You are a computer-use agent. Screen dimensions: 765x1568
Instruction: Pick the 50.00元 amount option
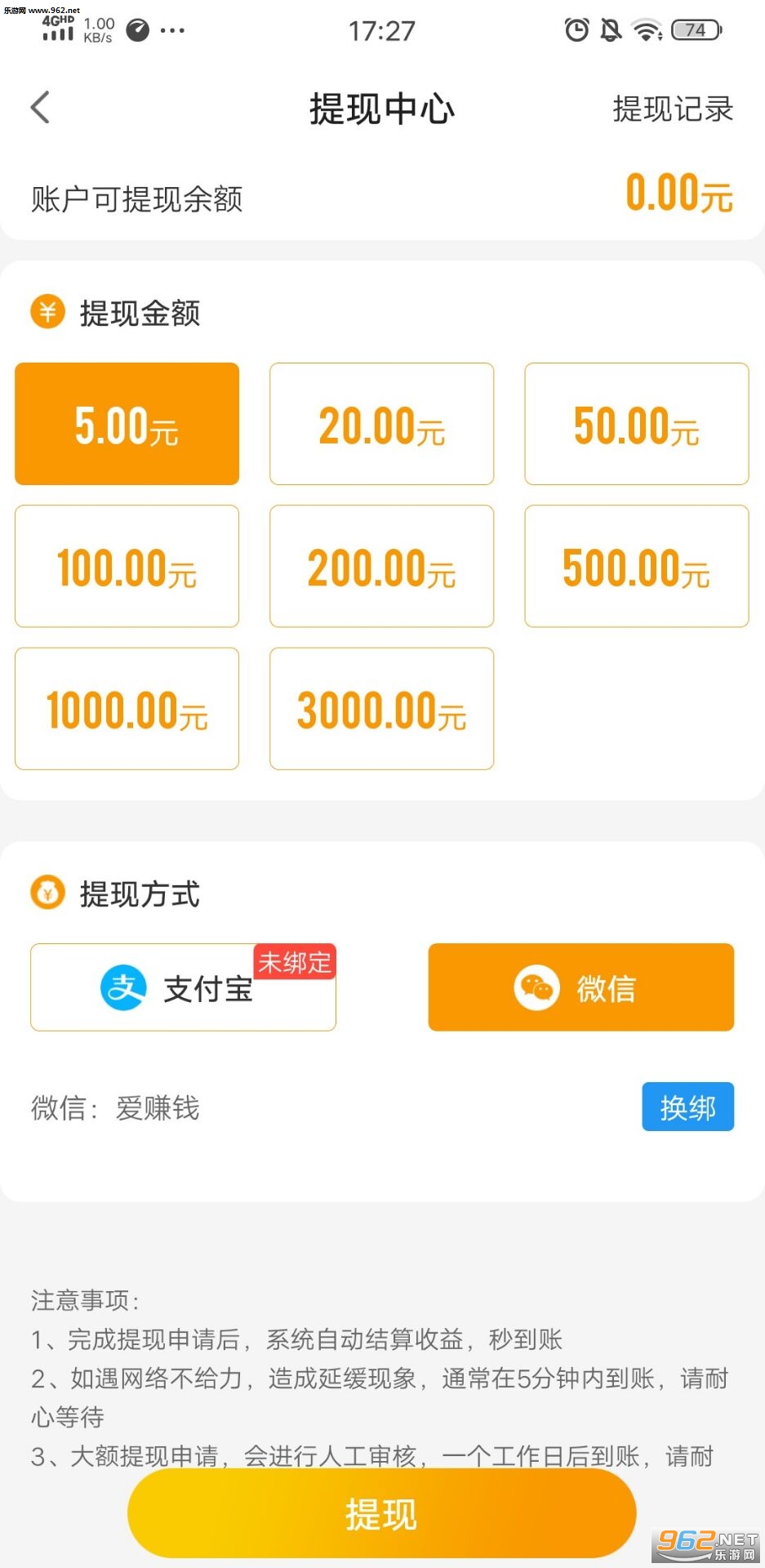click(636, 424)
